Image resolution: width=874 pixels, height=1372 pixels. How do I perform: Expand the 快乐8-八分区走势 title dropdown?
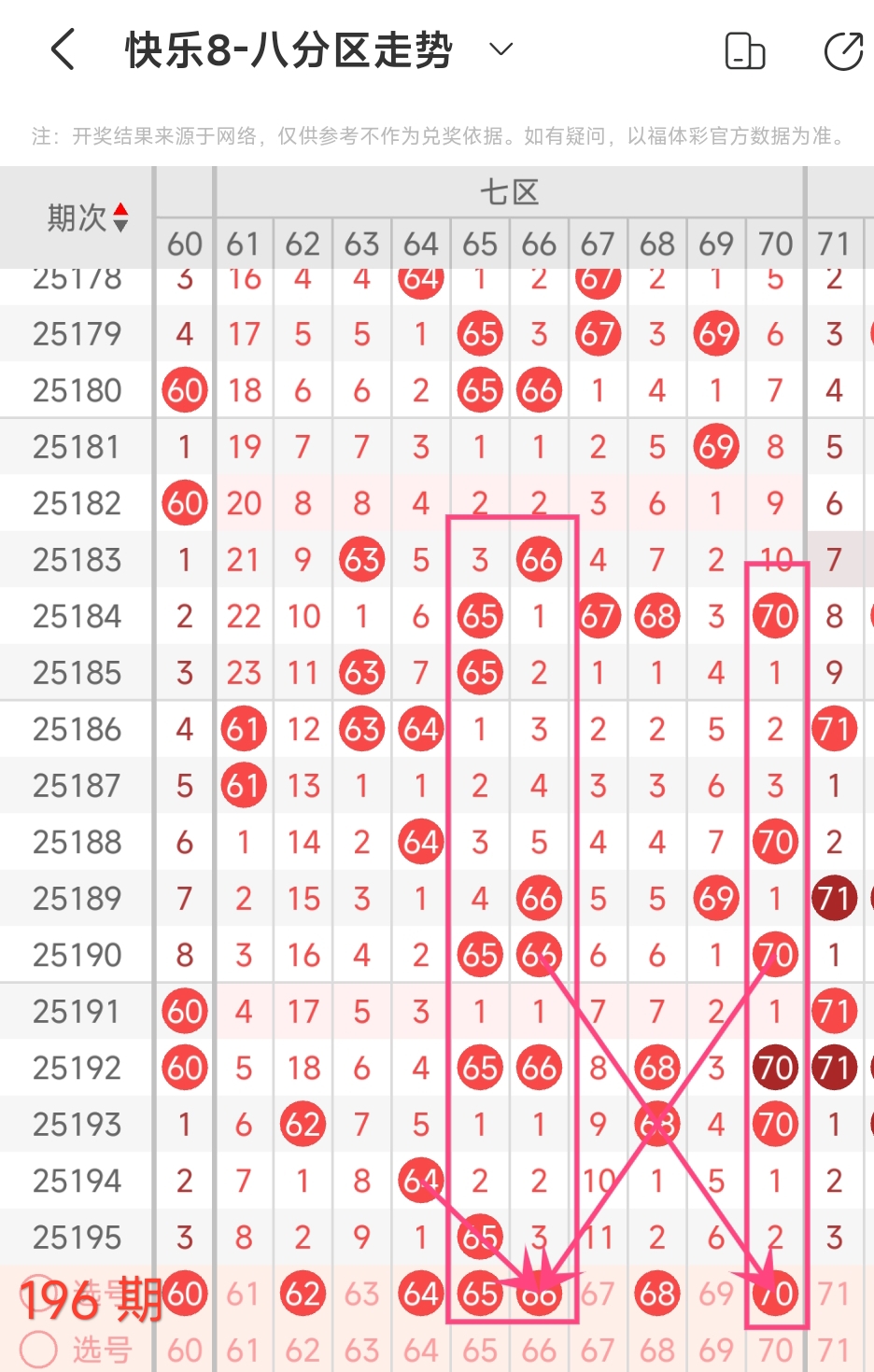pyautogui.click(x=501, y=49)
